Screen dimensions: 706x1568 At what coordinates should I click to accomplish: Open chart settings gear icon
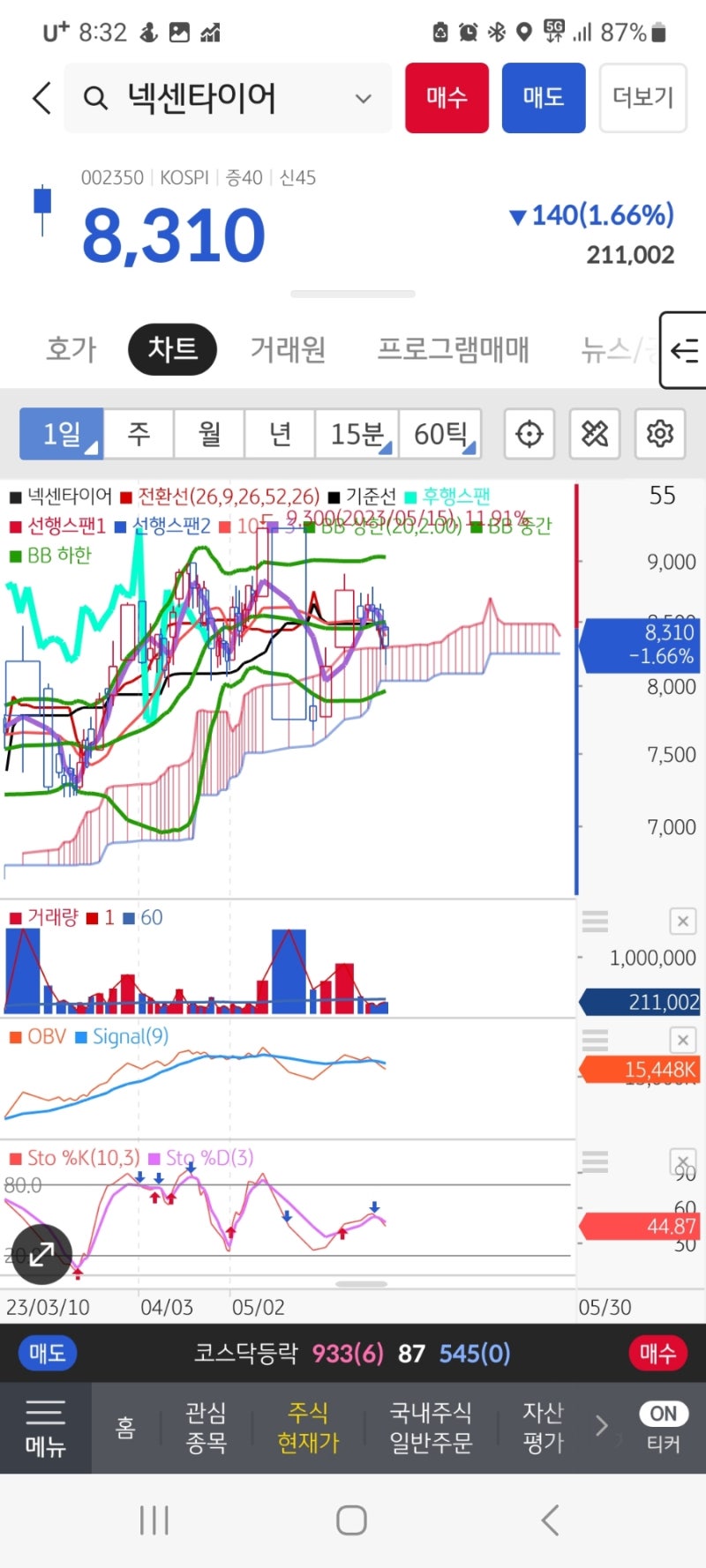[659, 433]
